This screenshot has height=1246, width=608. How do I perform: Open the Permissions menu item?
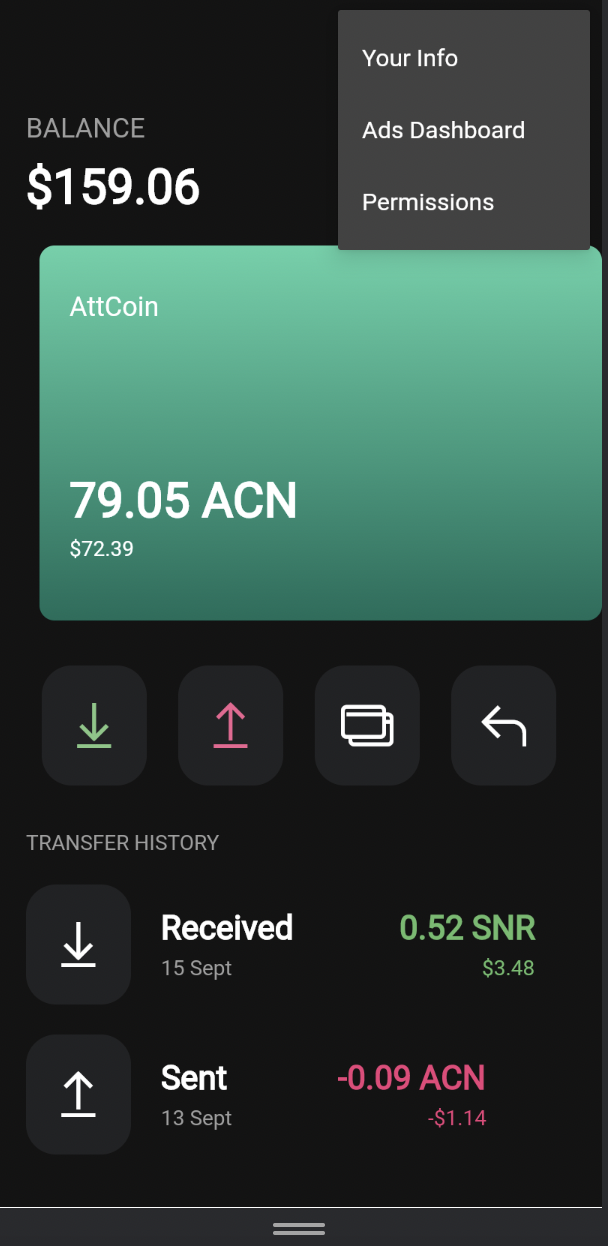(428, 202)
